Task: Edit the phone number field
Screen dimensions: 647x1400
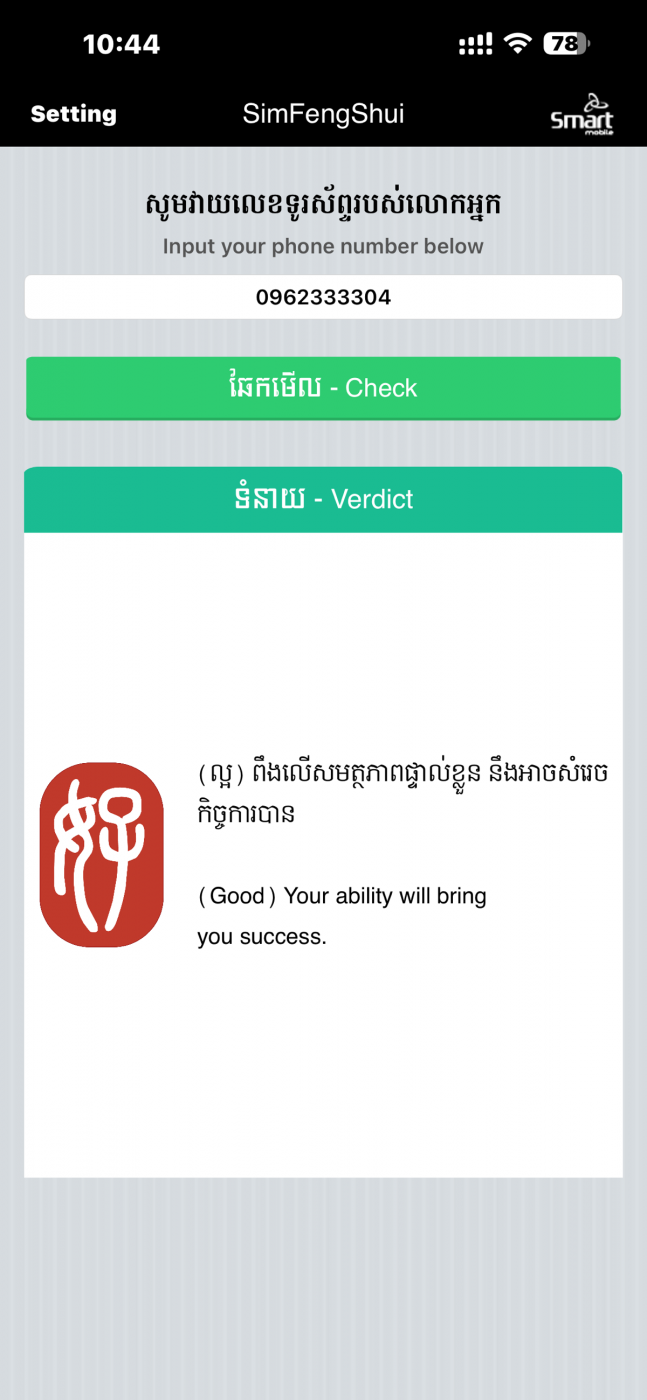Action: tap(323, 297)
